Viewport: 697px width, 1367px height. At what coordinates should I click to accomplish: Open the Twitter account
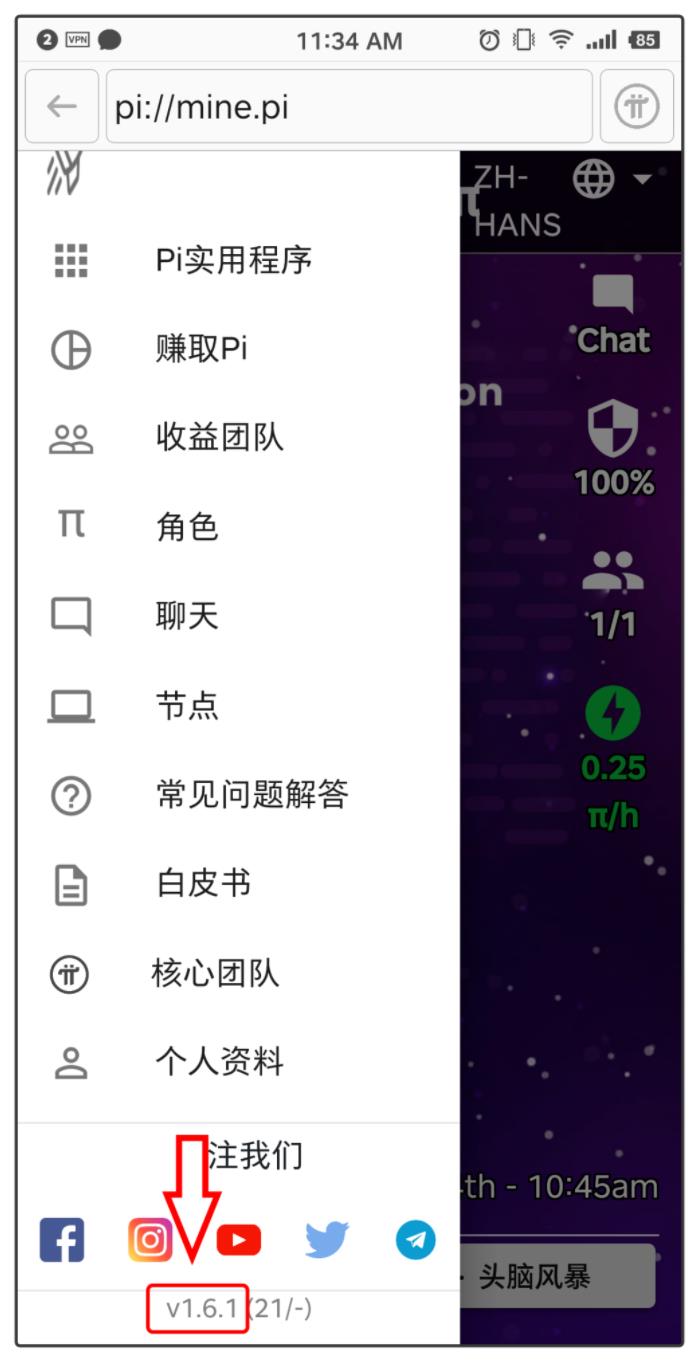(327, 1241)
